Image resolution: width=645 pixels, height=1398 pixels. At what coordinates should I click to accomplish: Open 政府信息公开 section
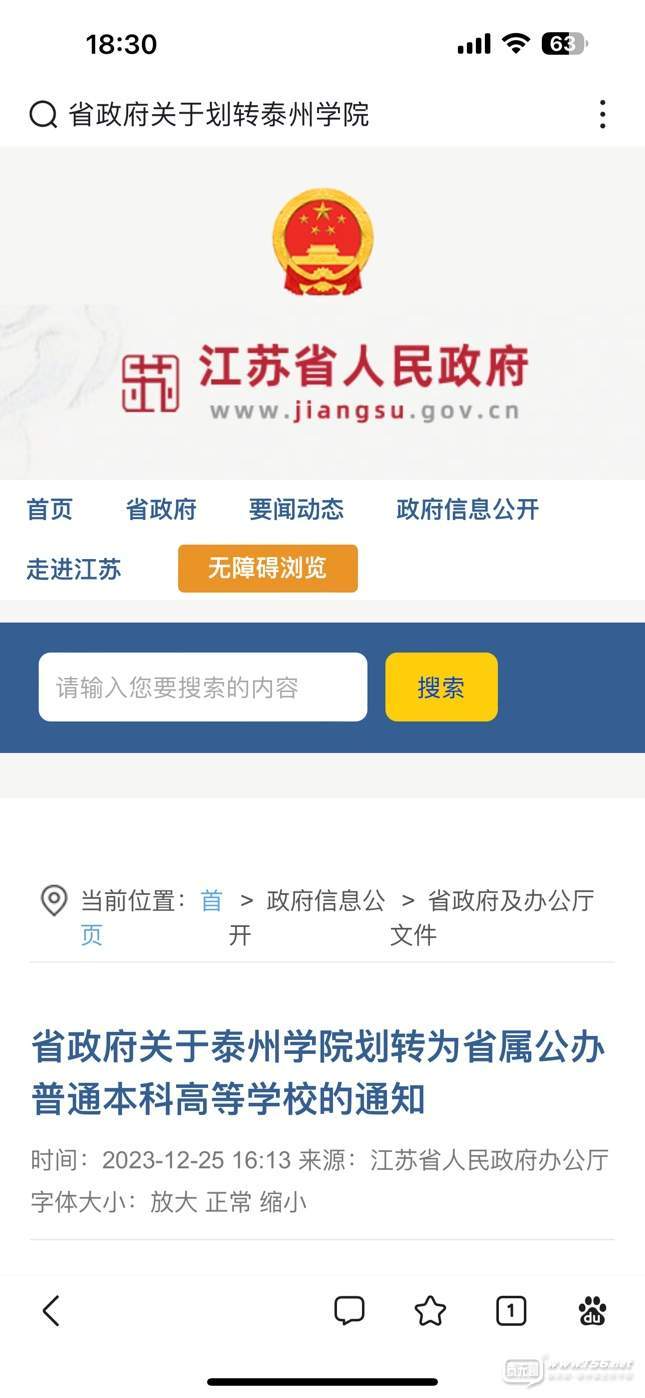467,510
